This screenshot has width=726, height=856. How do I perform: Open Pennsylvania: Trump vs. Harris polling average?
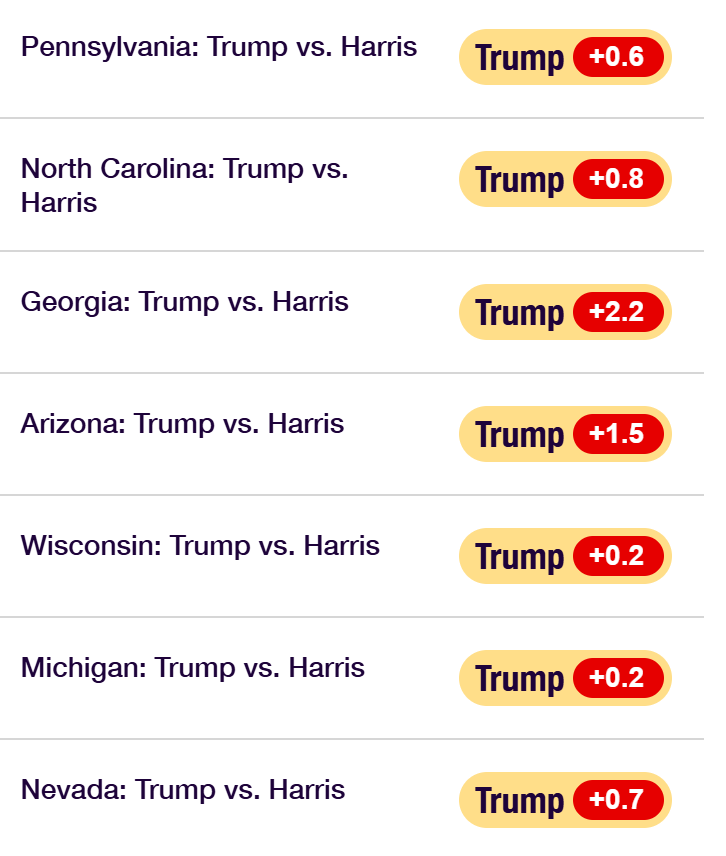click(219, 47)
